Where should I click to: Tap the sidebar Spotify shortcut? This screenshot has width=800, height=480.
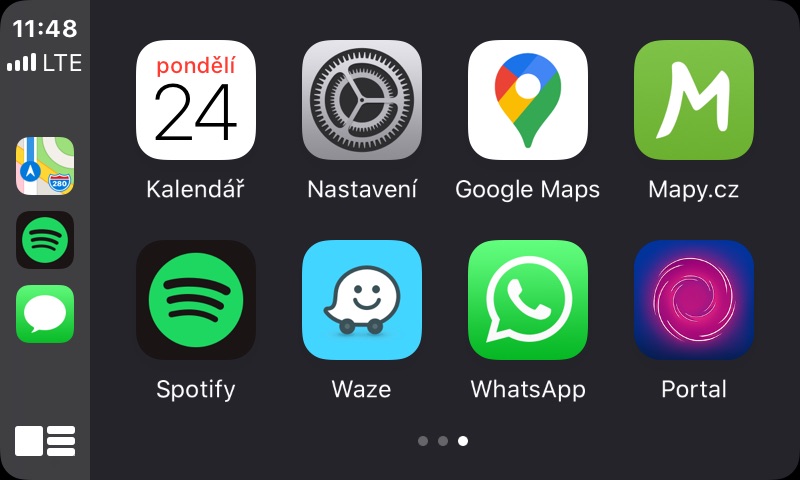45,240
